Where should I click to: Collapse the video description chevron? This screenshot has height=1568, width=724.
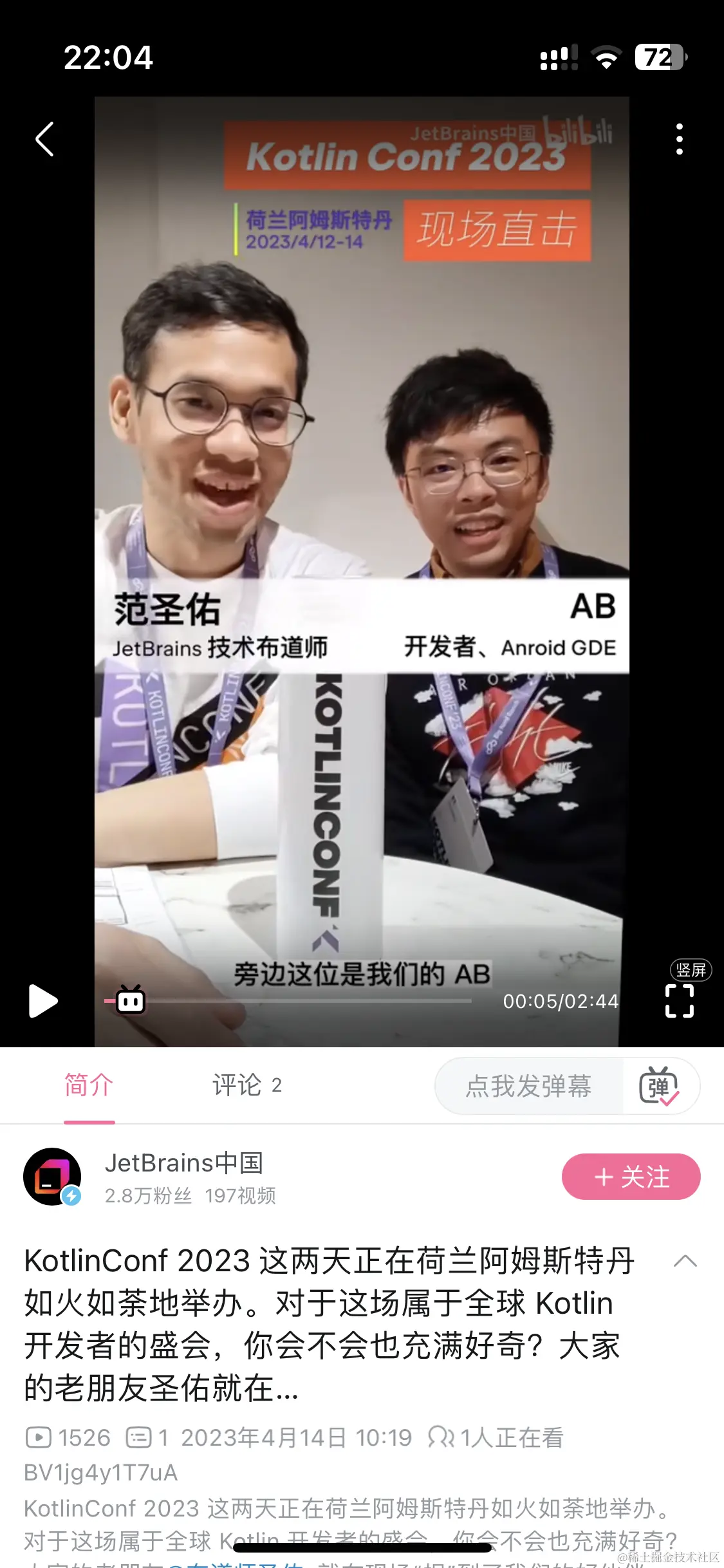pyautogui.click(x=685, y=1261)
